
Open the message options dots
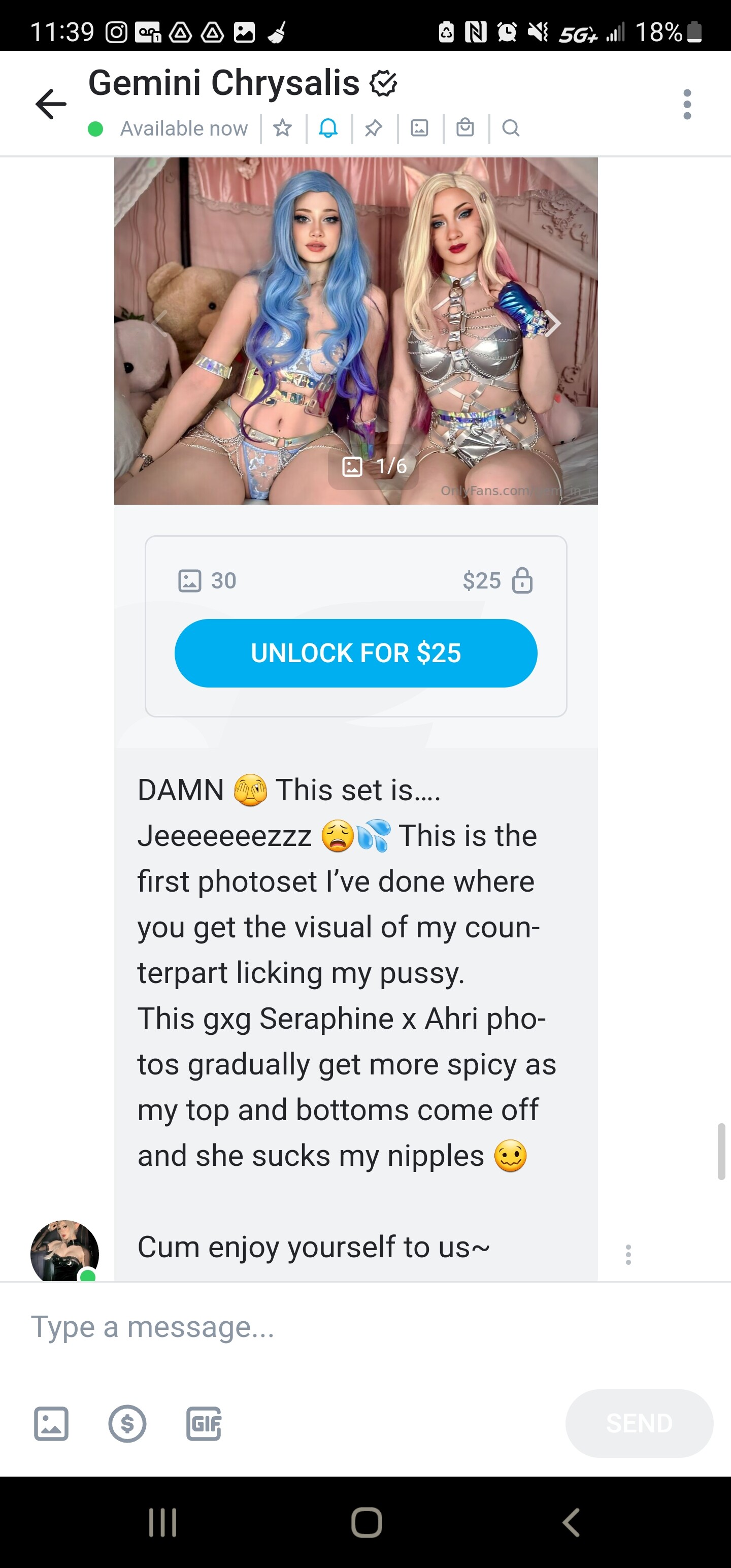[x=628, y=1255]
